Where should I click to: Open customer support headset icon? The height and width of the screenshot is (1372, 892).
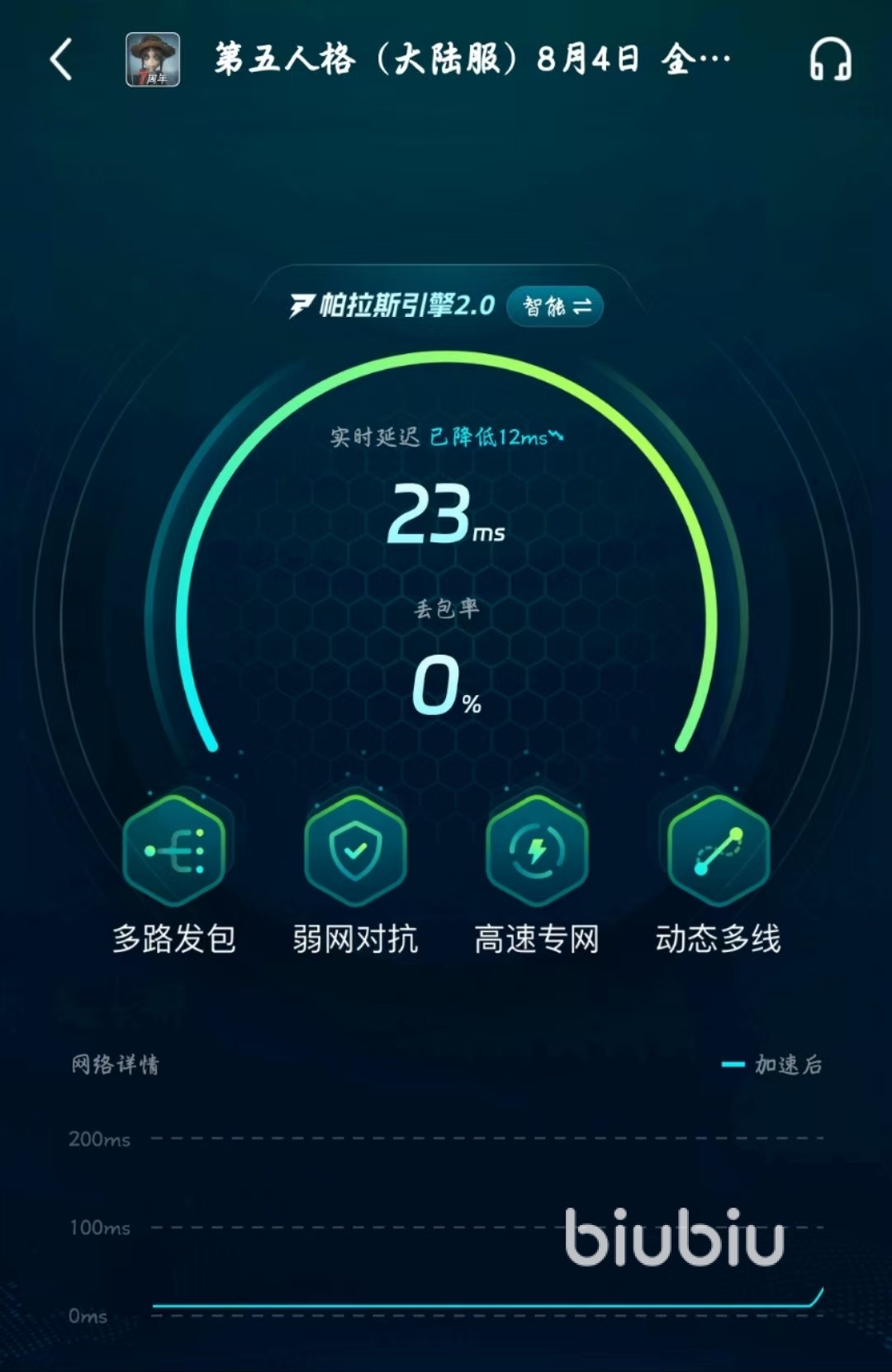(x=829, y=59)
